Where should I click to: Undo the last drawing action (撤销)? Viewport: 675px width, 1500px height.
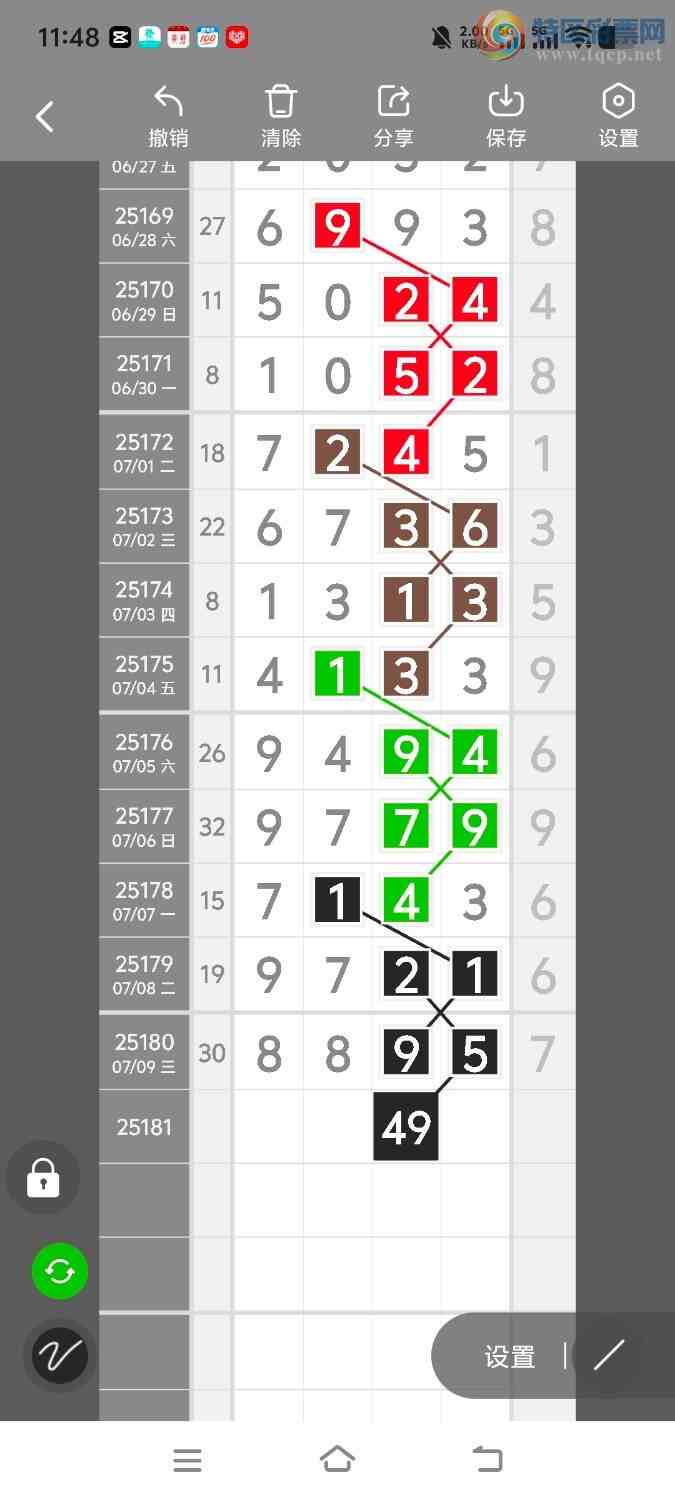(x=168, y=116)
